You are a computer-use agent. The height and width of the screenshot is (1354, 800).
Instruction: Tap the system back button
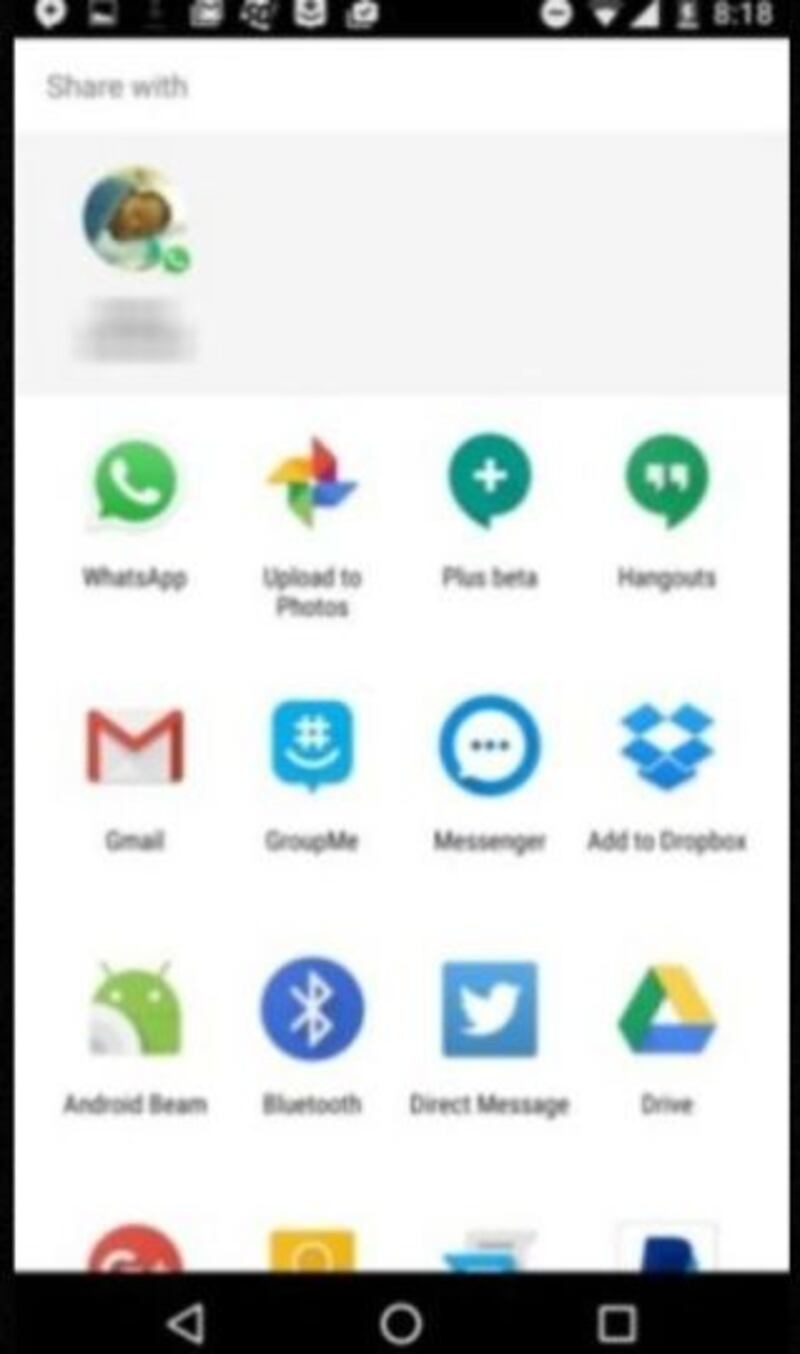point(187,1322)
